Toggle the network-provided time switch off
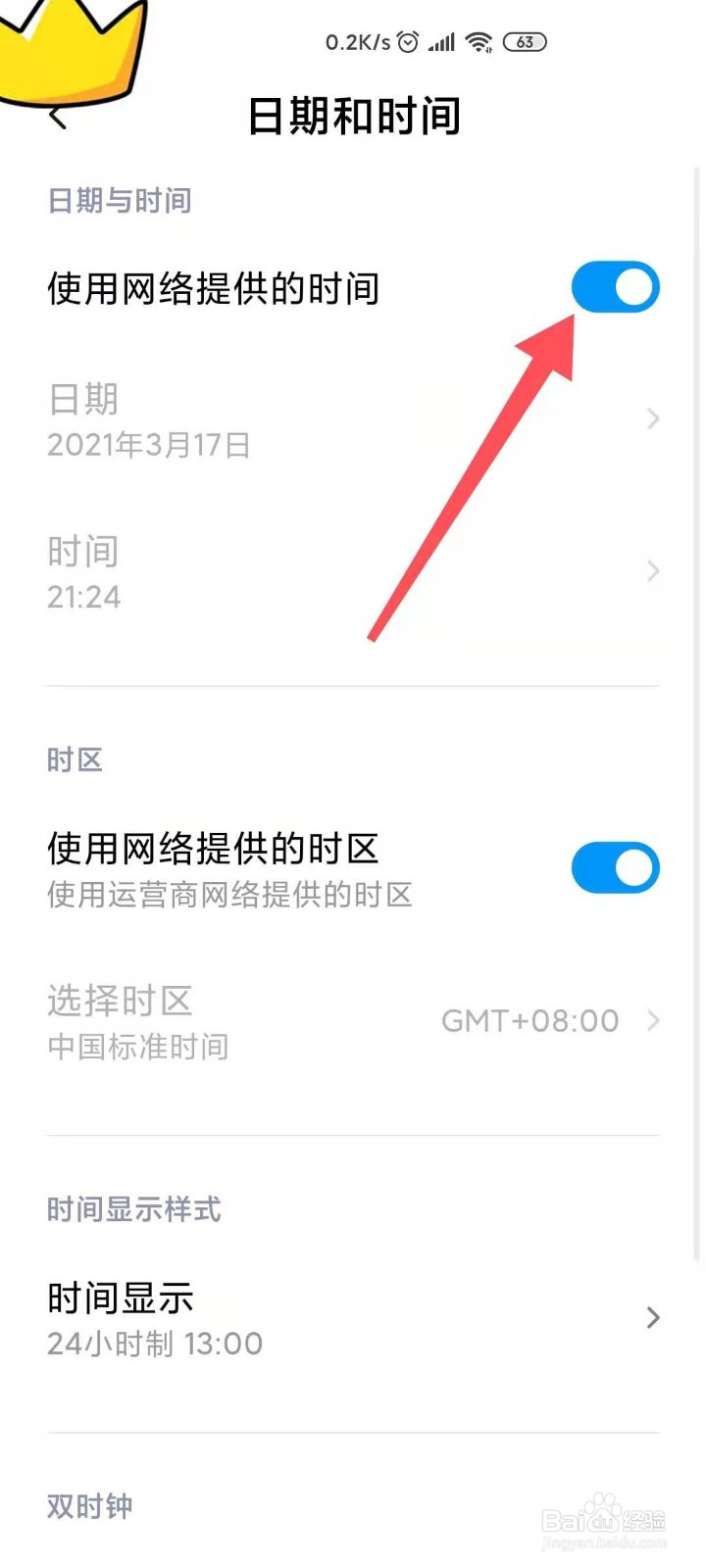Screen dimensions: 706x1568 (x=615, y=287)
